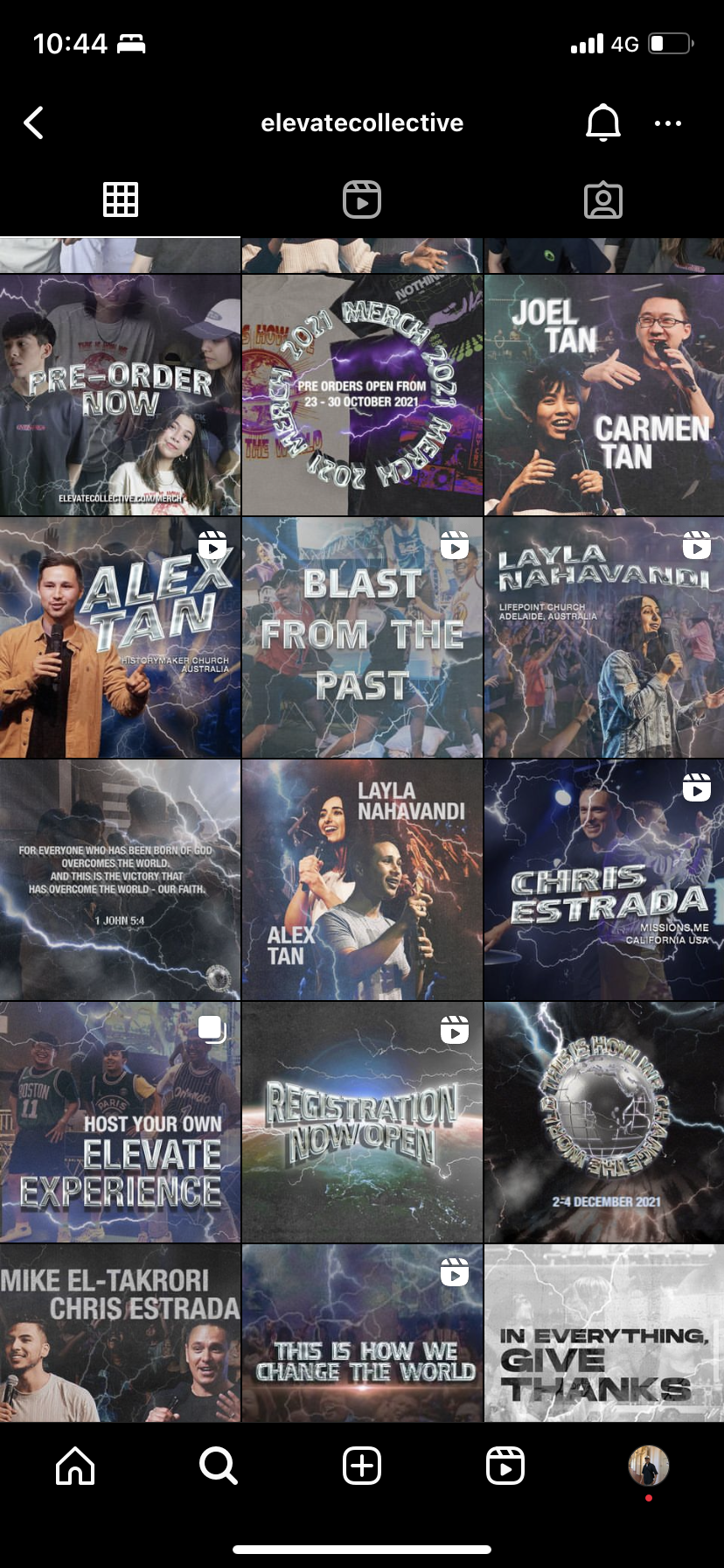This screenshot has height=1568, width=724.
Task: Open the 1 John 5:4 verse post
Action: click(x=120, y=879)
